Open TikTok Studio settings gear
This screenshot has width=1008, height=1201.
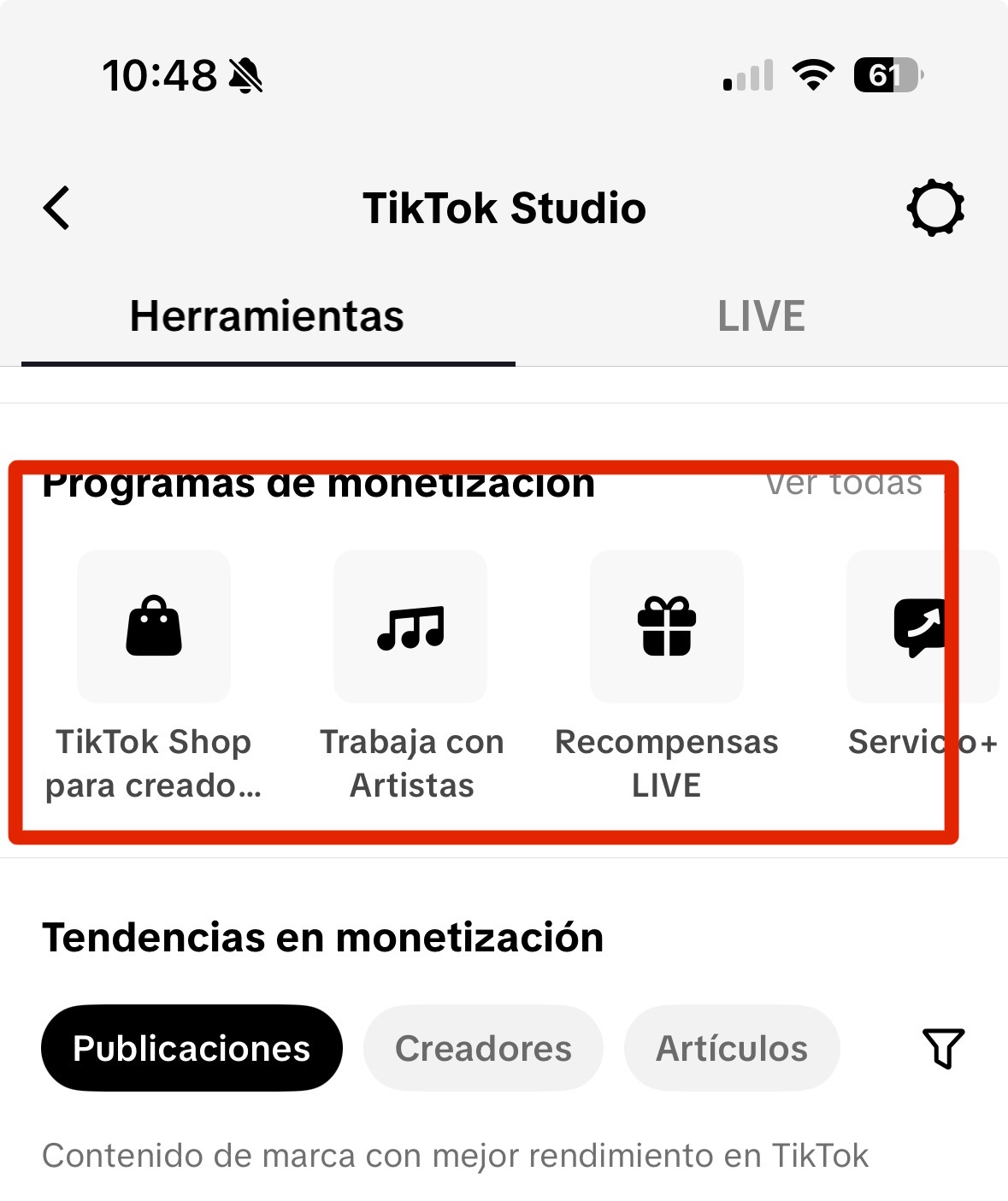tap(935, 208)
